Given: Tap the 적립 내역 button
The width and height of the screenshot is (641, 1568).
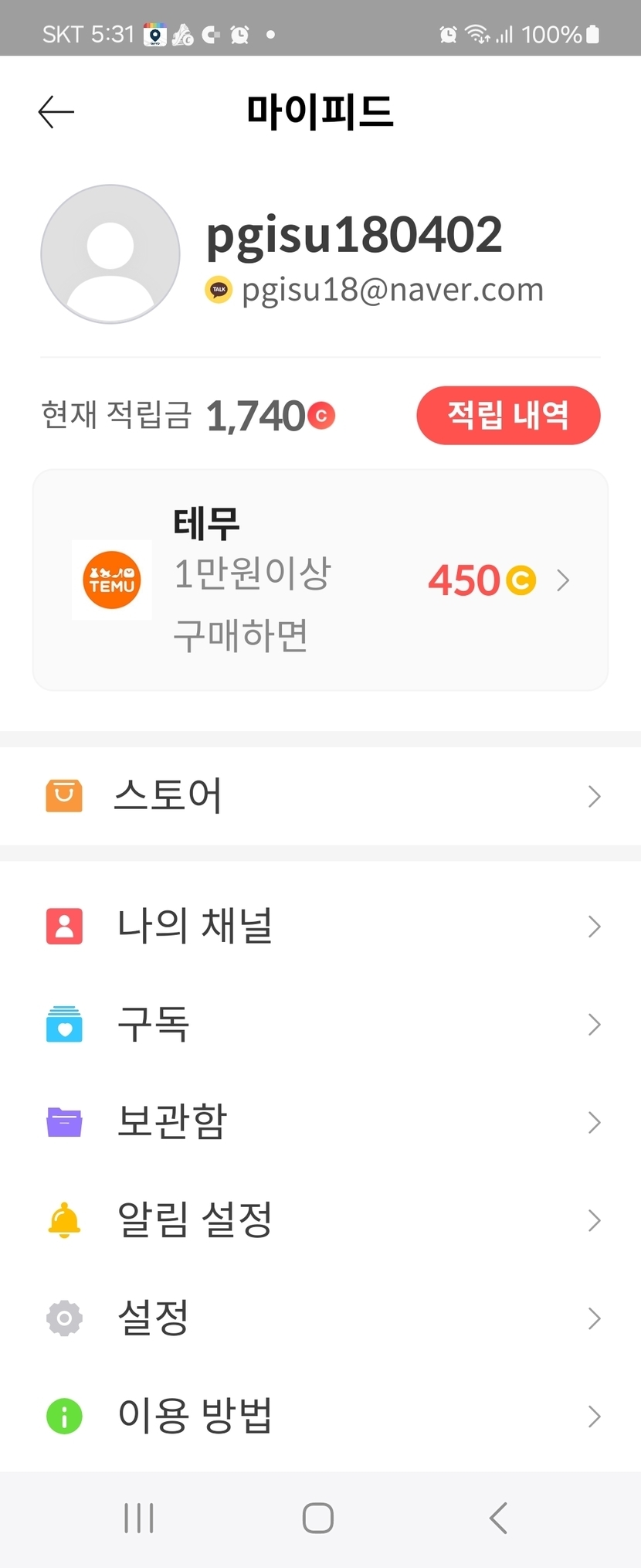Looking at the screenshot, I should pyautogui.click(x=508, y=415).
